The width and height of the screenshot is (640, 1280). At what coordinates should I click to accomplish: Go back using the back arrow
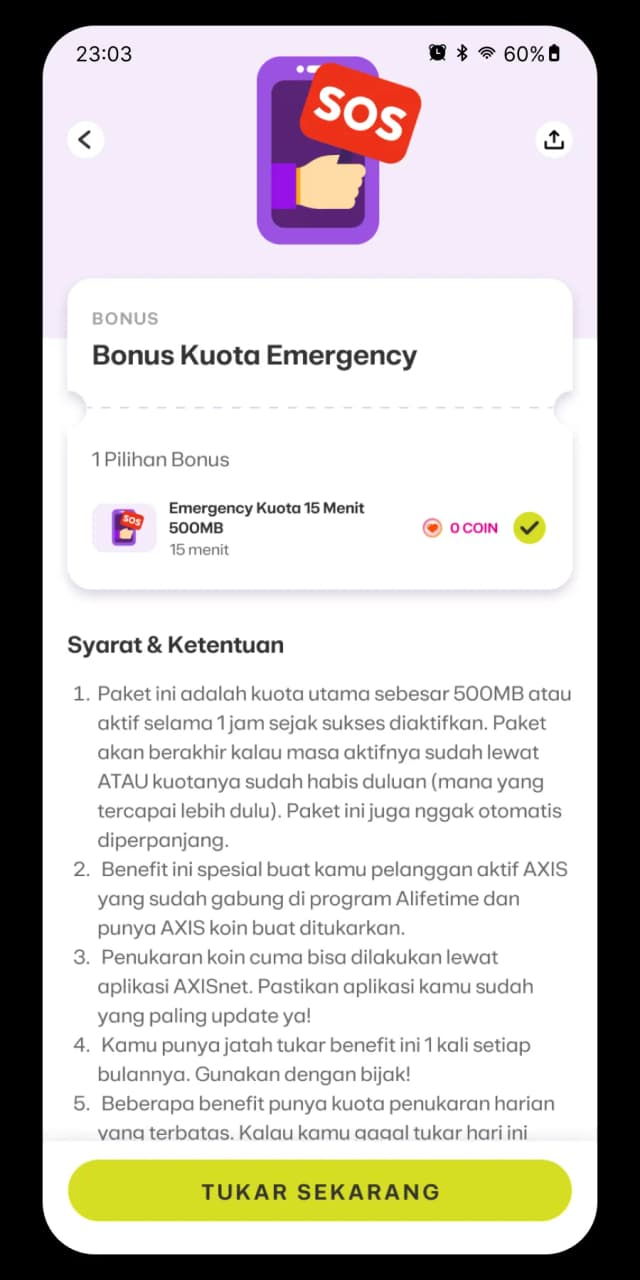(x=85, y=140)
